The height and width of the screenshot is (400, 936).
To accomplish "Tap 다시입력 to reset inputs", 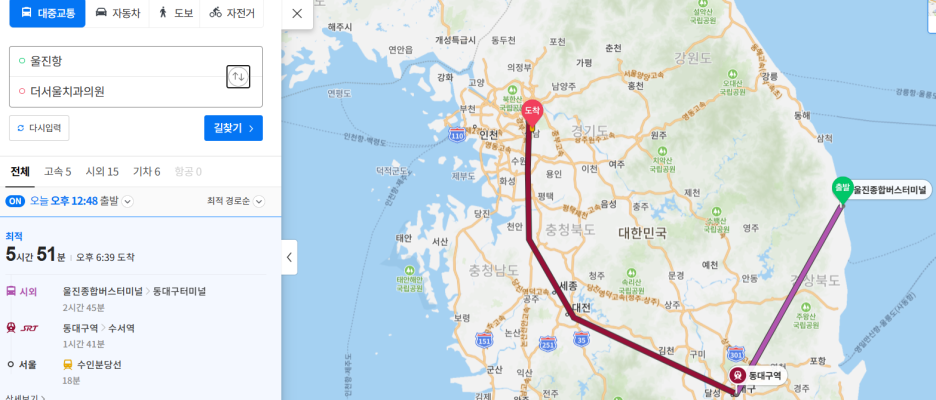I will (39, 128).
